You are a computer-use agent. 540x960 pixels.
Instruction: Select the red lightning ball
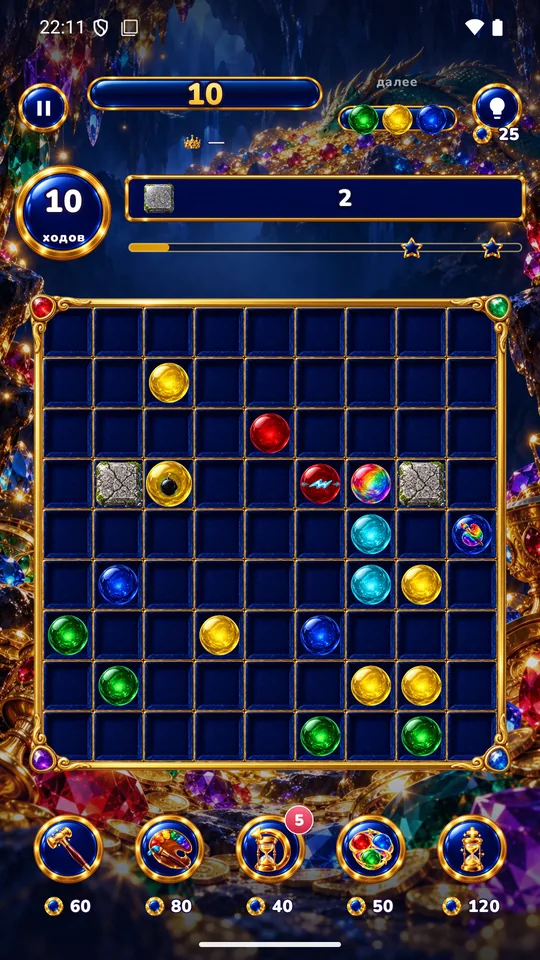320,484
